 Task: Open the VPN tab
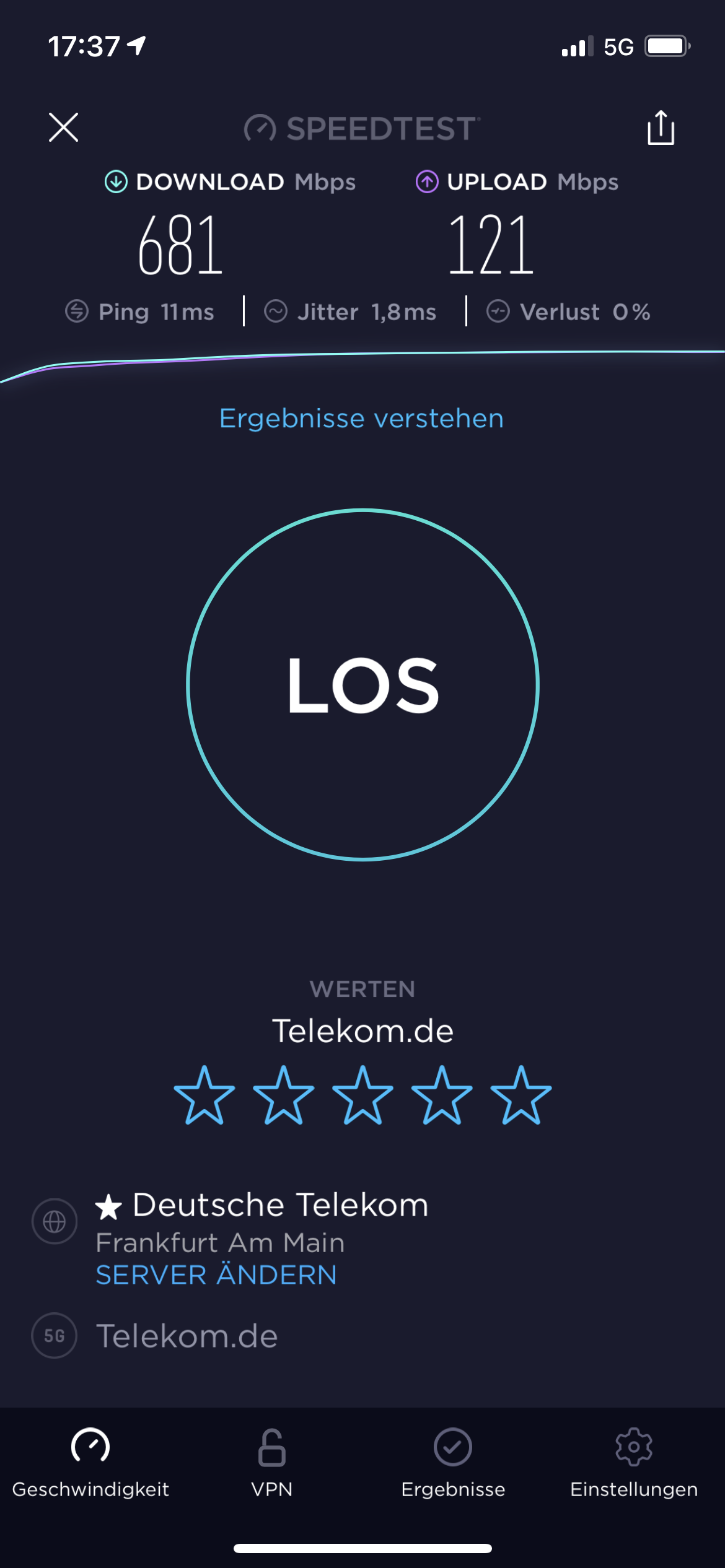pyautogui.click(x=272, y=1463)
